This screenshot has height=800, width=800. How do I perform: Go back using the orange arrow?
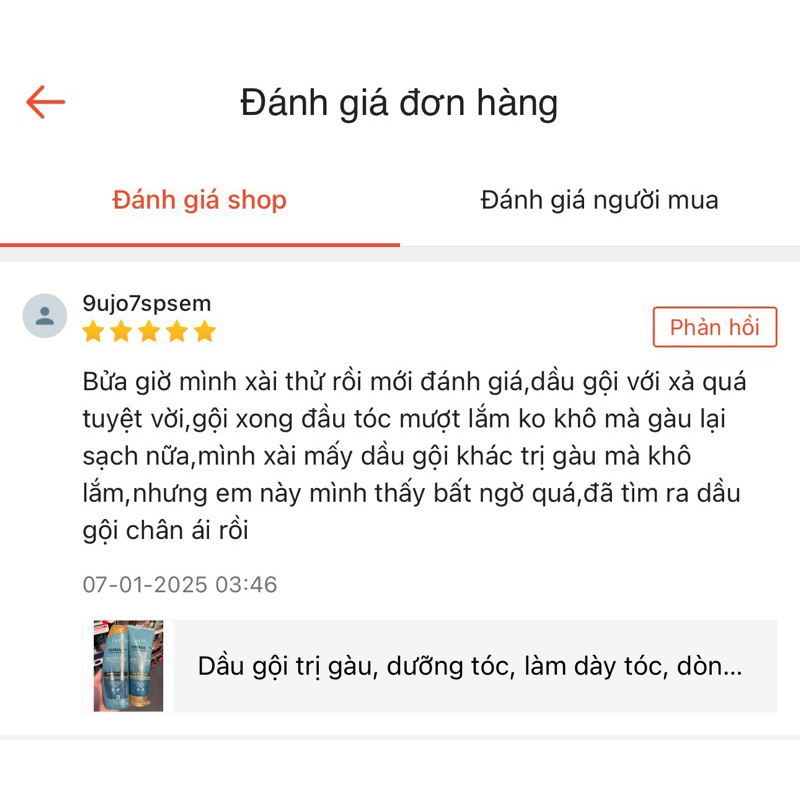(x=45, y=102)
